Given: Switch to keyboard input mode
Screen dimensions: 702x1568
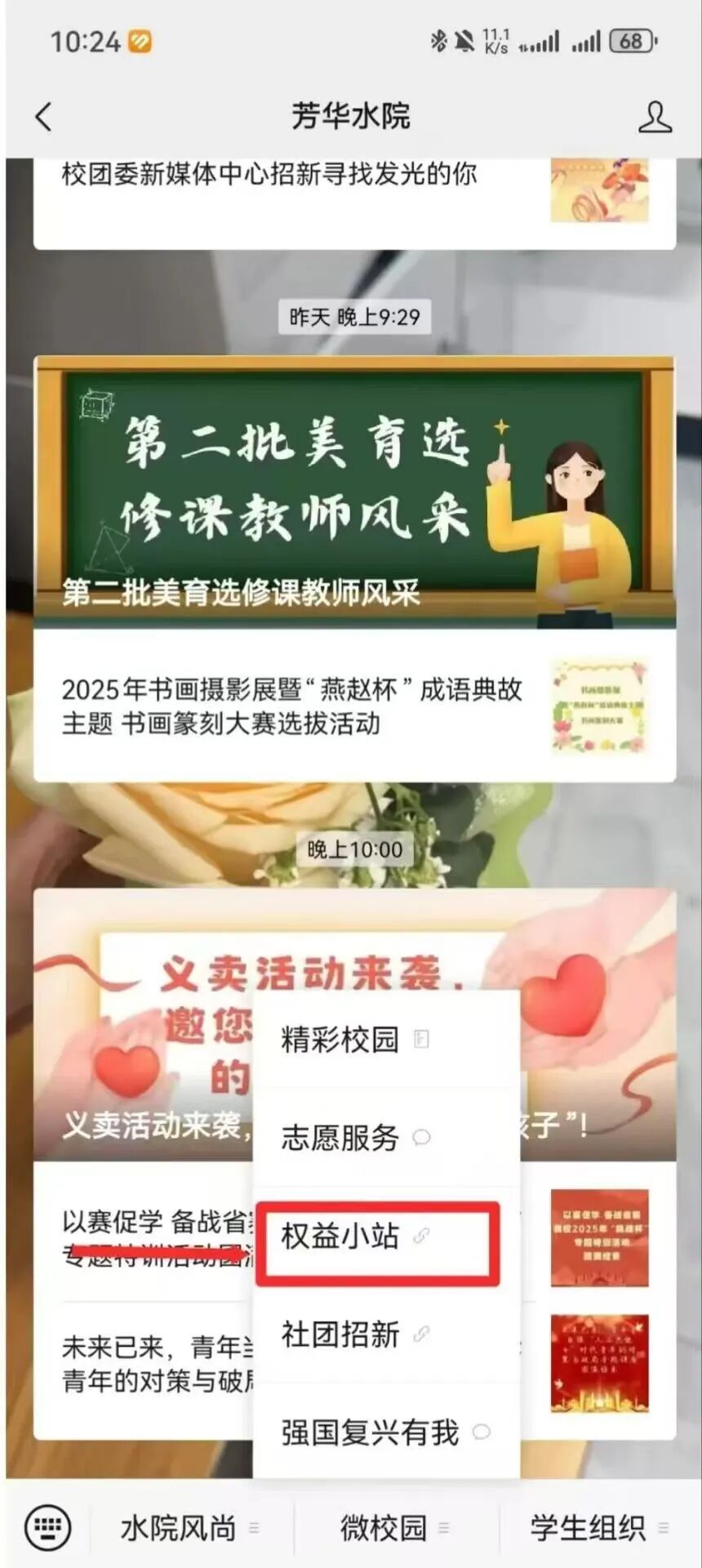Looking at the screenshot, I should [47, 1526].
